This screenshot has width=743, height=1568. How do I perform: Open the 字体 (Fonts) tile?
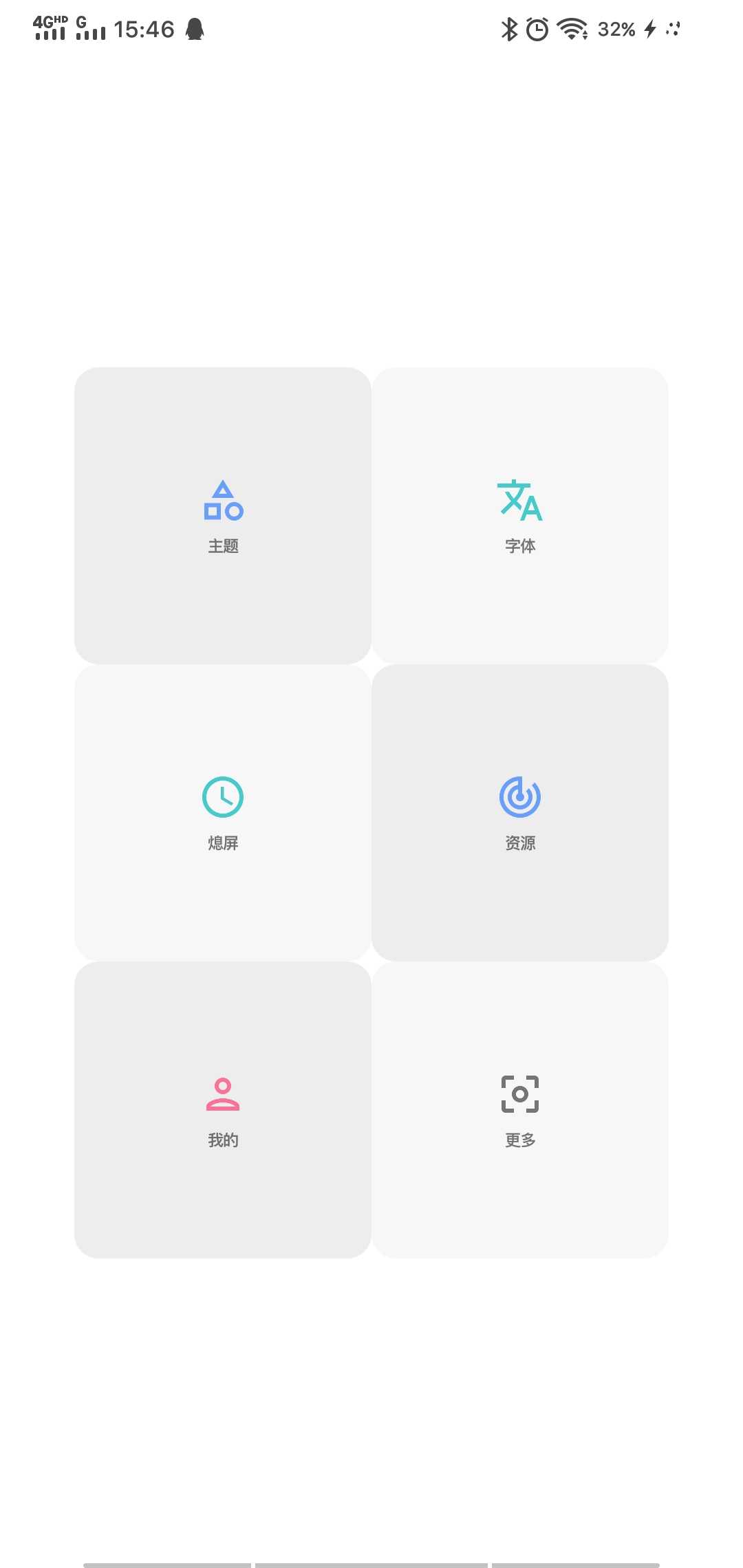coord(520,516)
